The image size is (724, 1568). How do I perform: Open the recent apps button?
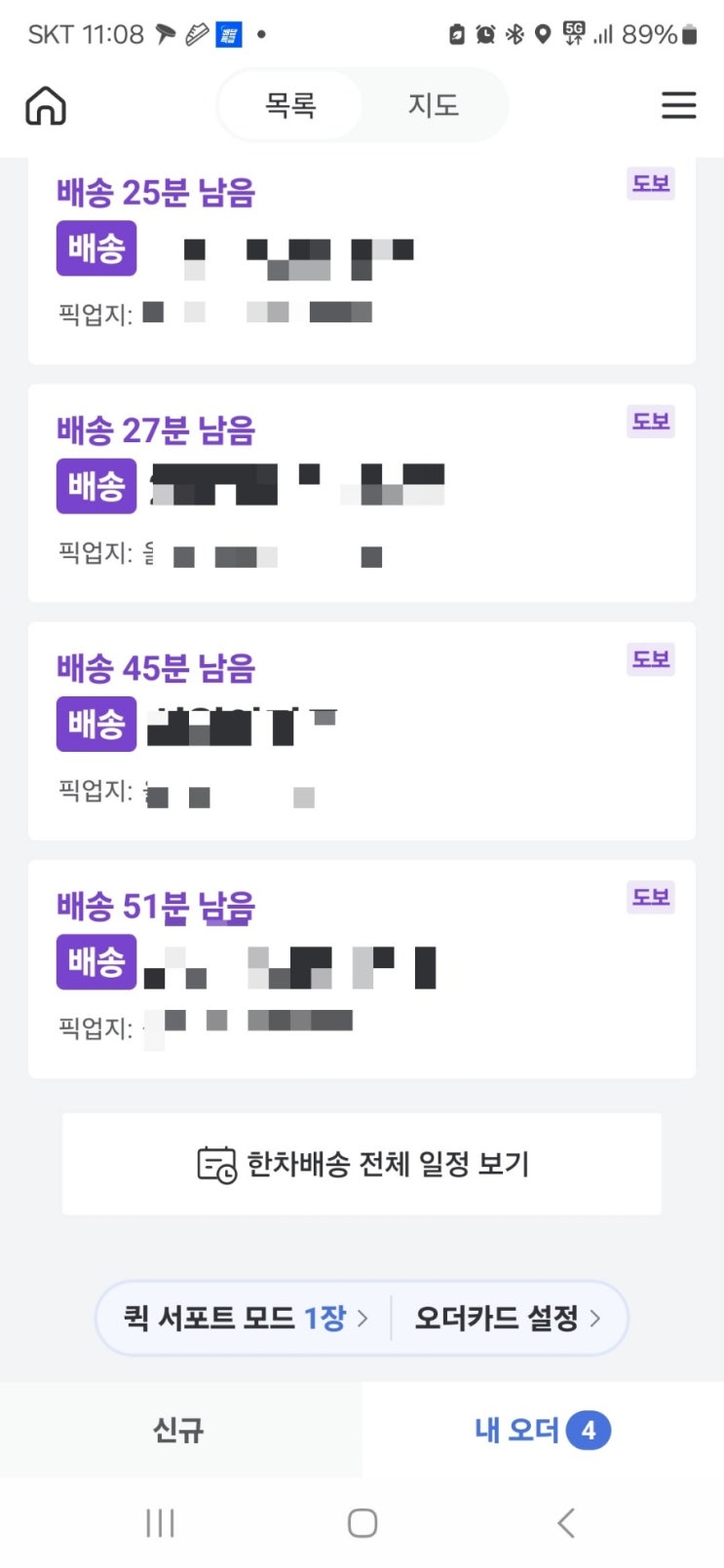click(x=160, y=1522)
